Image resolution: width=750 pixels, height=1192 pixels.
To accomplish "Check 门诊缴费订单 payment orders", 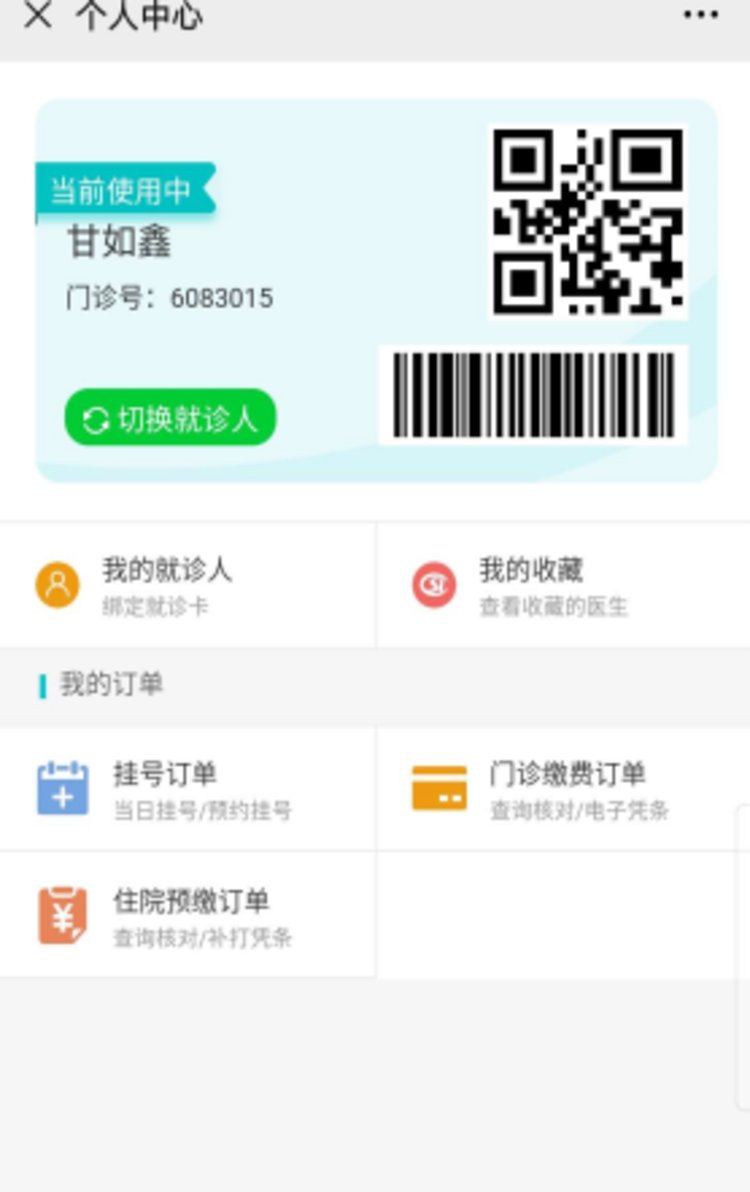I will (x=563, y=789).
